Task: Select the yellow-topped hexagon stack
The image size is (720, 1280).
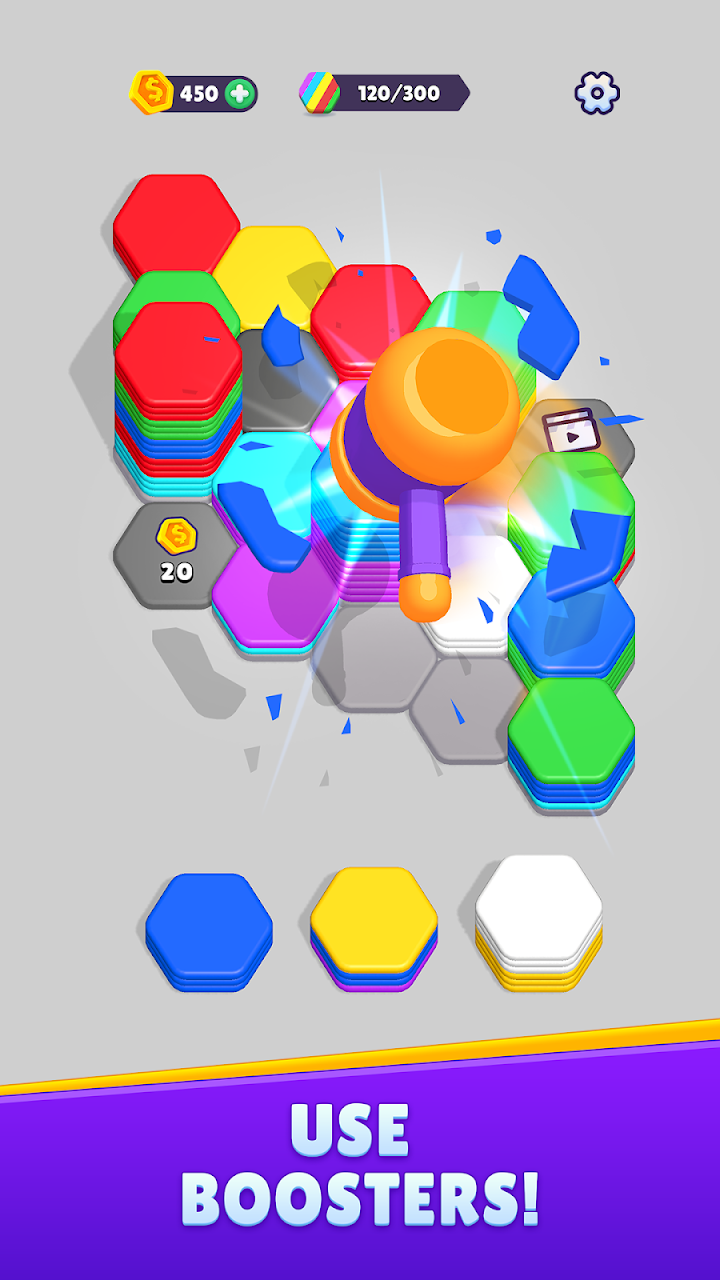Action: [374, 922]
